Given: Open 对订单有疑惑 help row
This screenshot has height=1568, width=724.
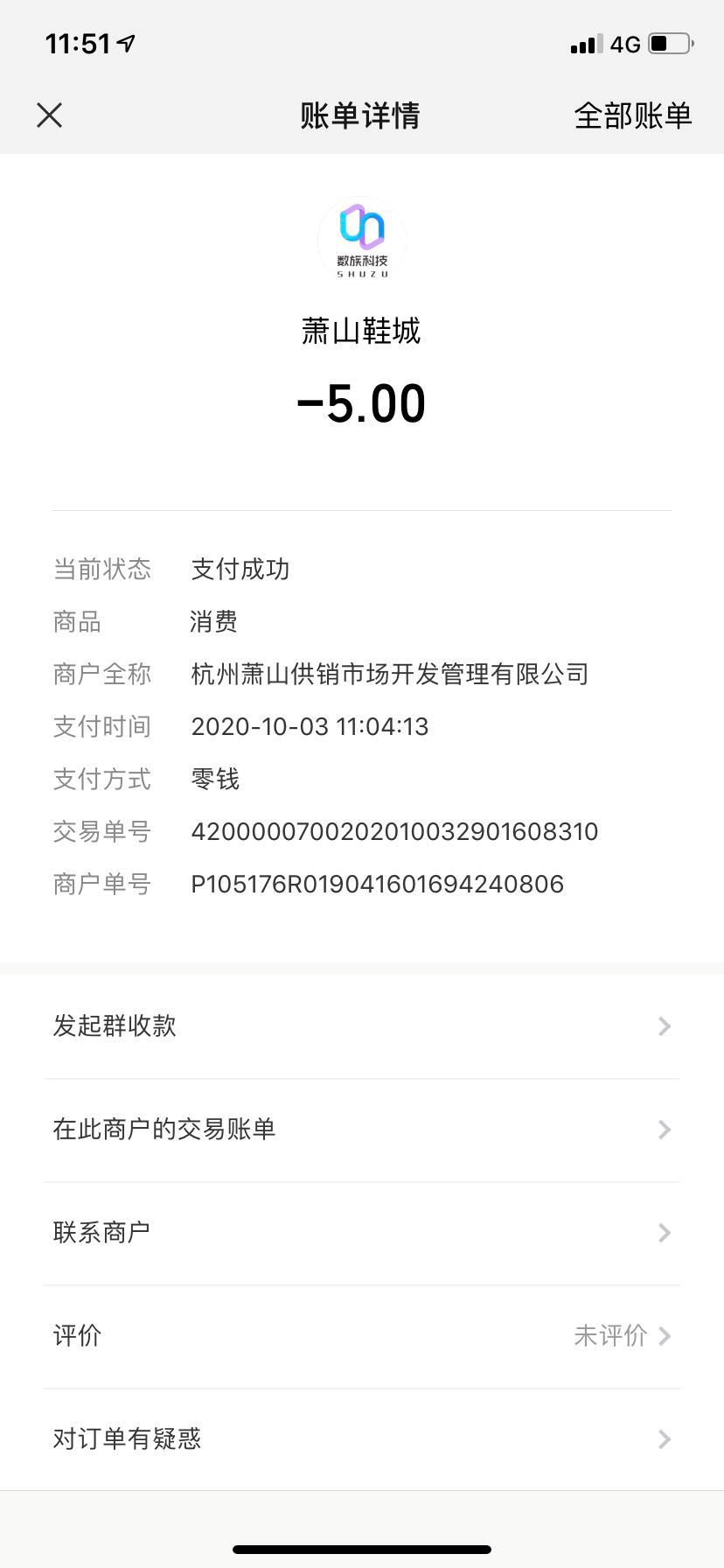Looking at the screenshot, I should click(x=362, y=1438).
